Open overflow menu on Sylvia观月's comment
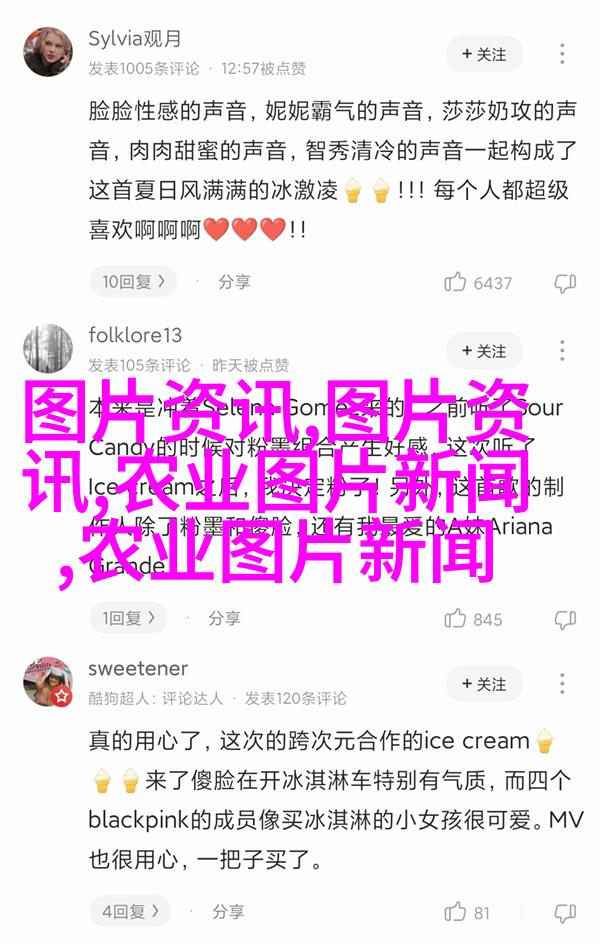This screenshot has height=944, width=600. 564,53
